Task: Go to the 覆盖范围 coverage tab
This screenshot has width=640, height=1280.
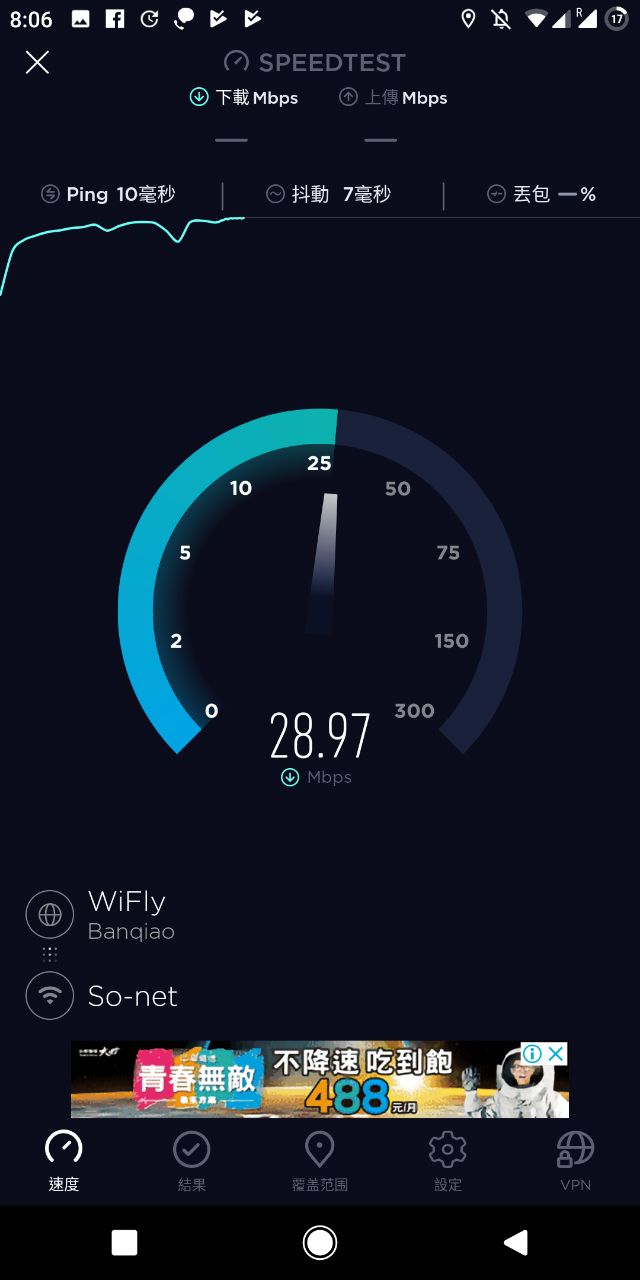Action: coord(319,1161)
